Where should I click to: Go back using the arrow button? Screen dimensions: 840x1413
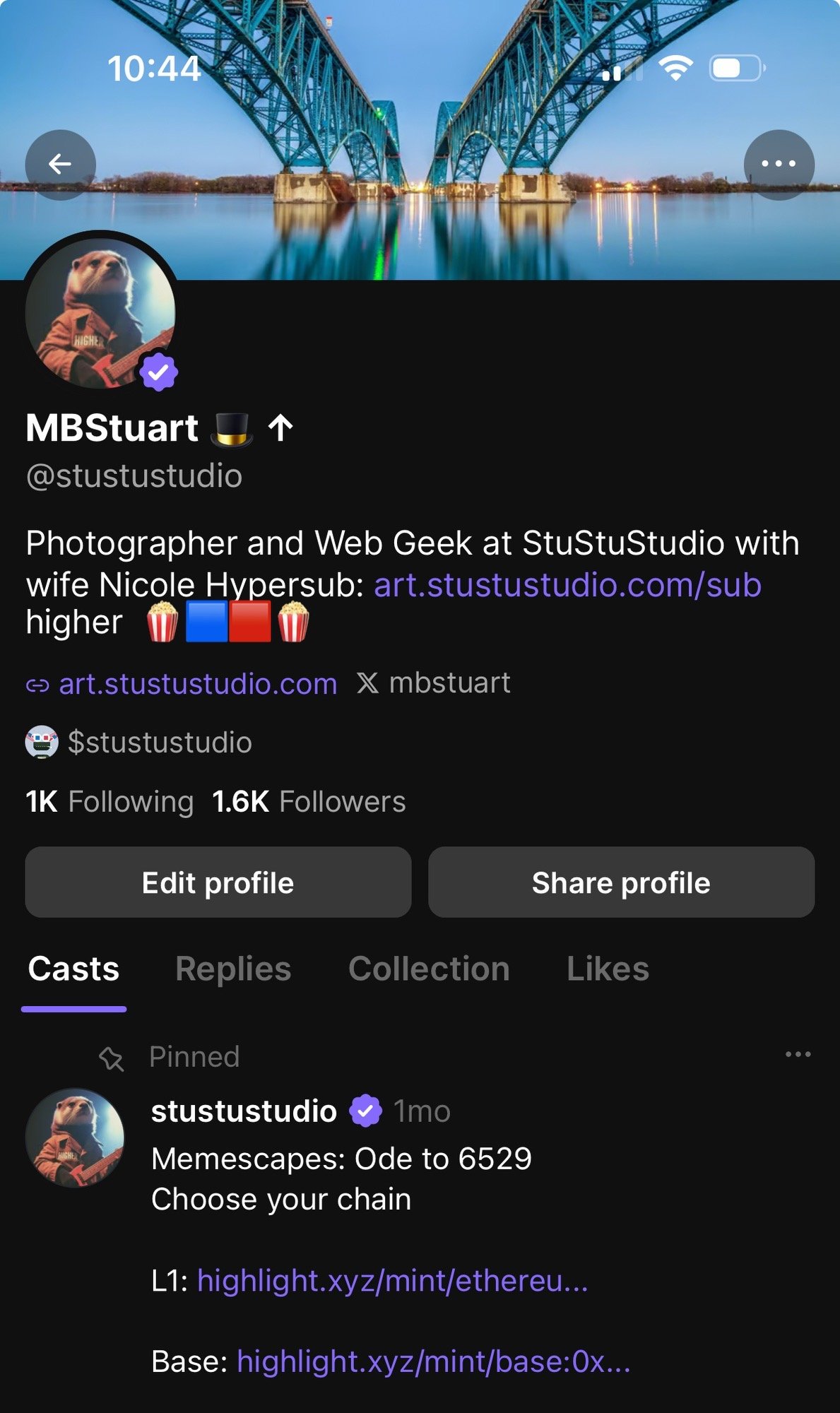click(x=61, y=165)
